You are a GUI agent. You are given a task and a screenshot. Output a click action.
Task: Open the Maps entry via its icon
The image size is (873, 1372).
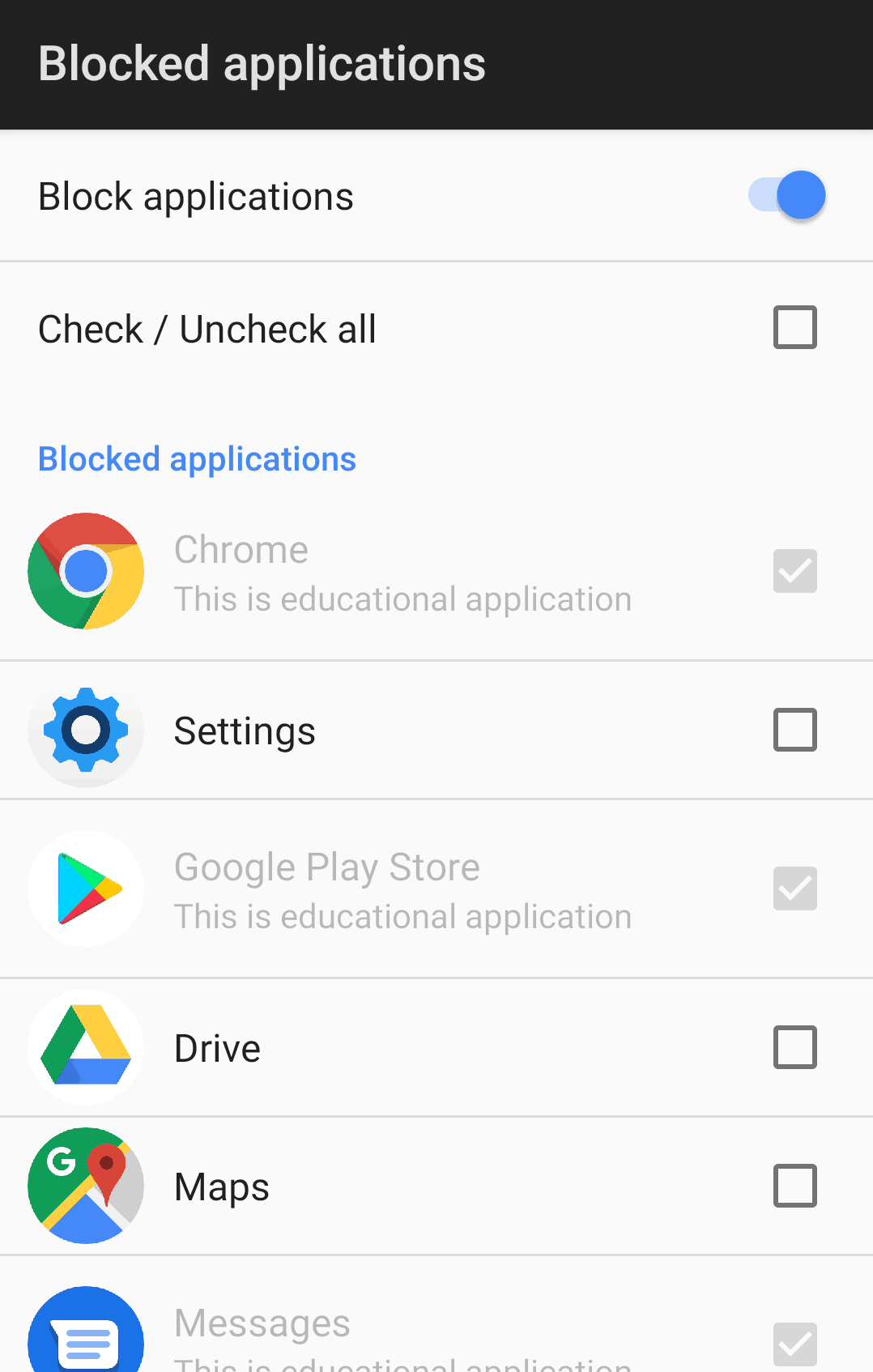pos(86,1187)
